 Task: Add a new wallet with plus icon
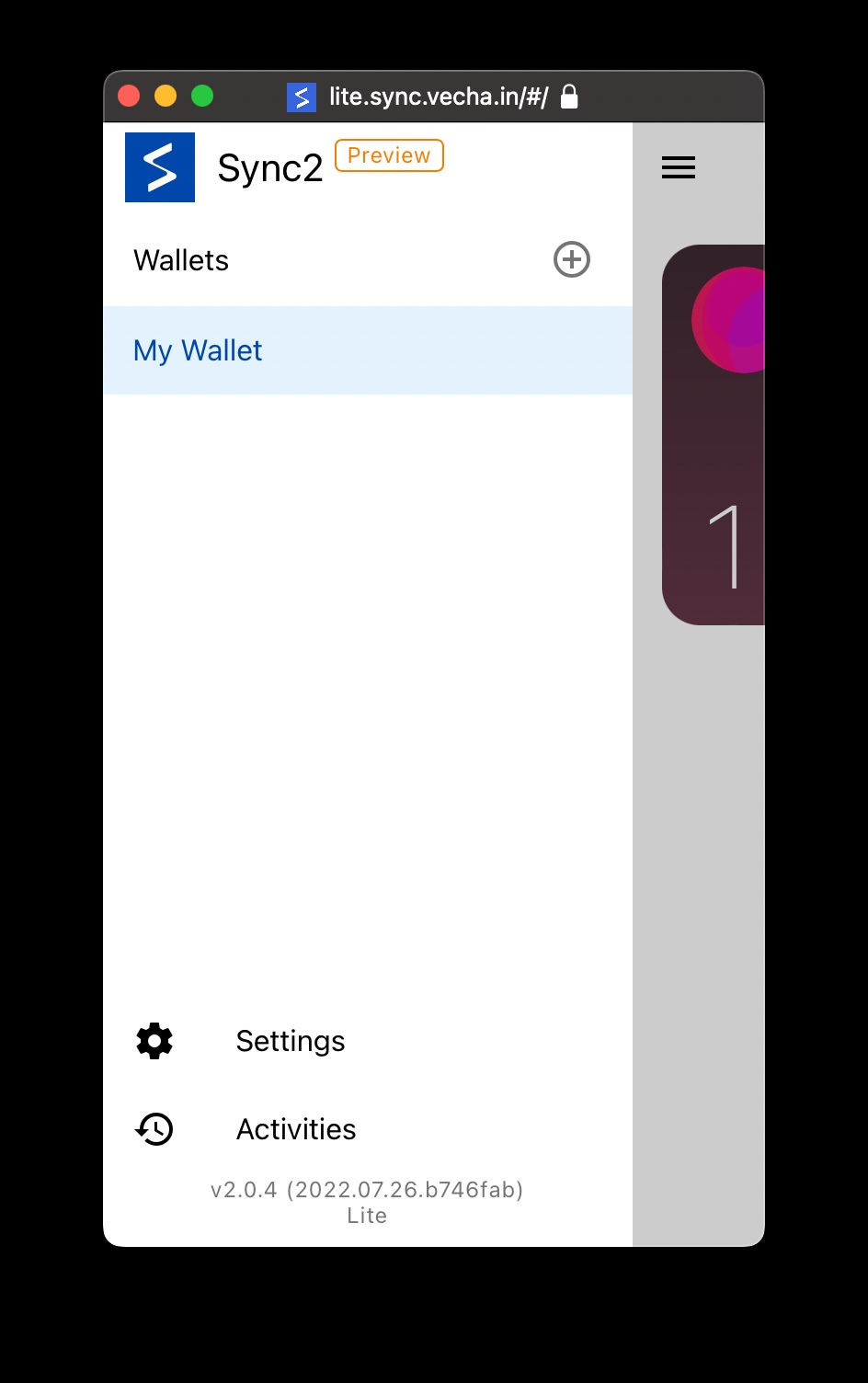click(x=571, y=259)
